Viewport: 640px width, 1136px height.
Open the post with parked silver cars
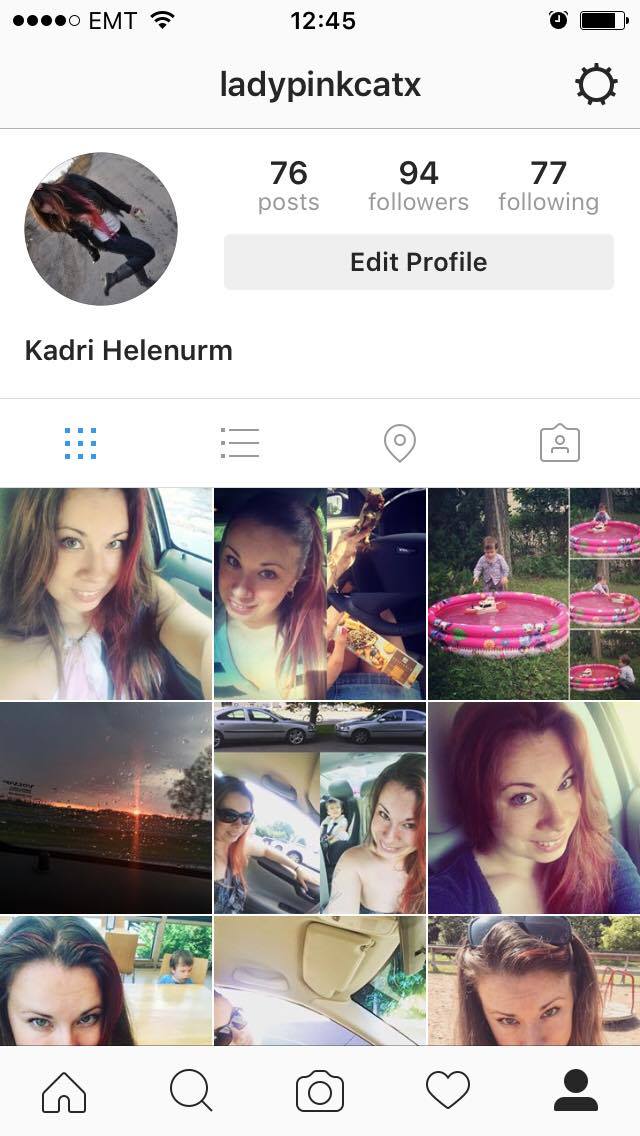[320, 807]
